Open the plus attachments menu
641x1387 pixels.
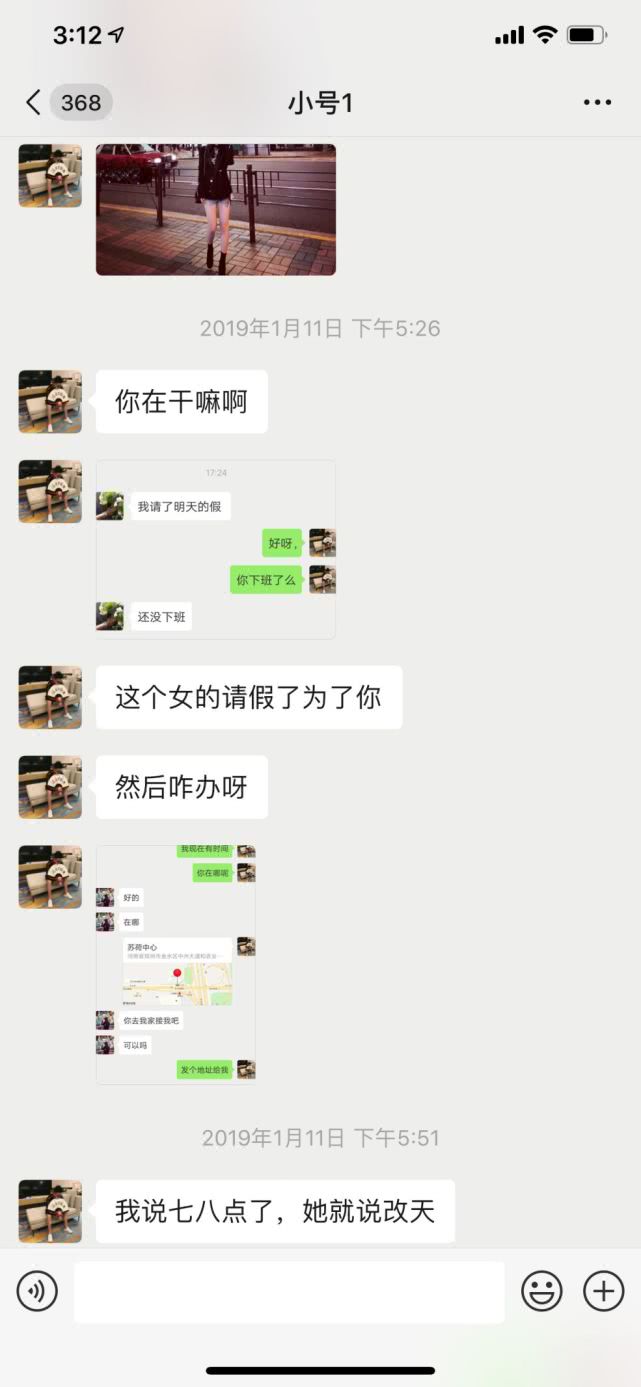(603, 1292)
